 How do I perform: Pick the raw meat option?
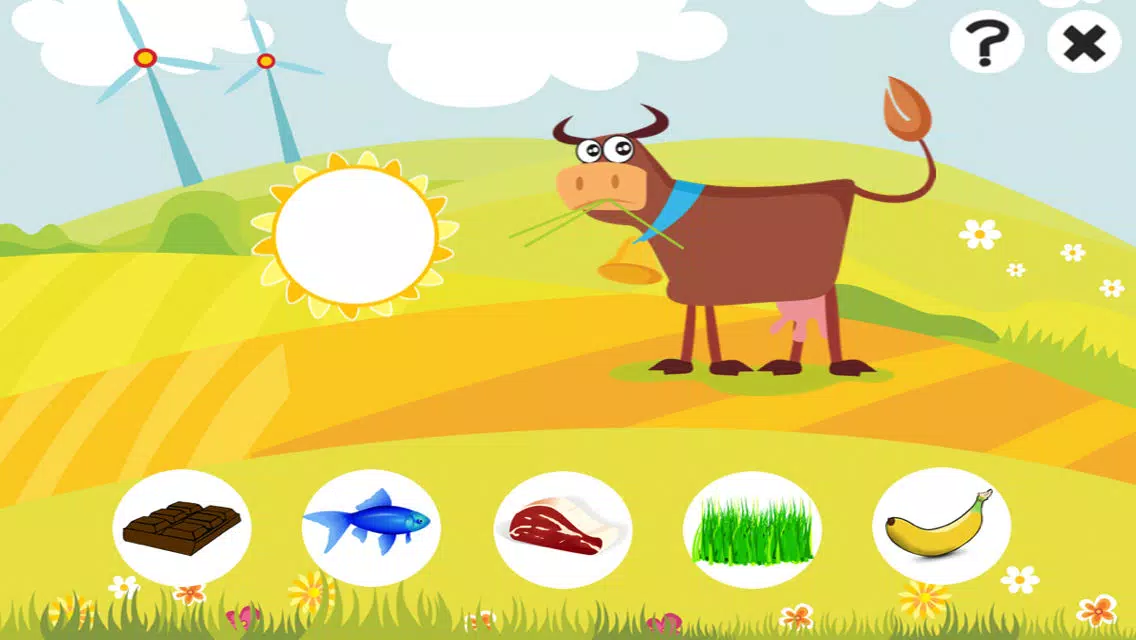[562, 529]
